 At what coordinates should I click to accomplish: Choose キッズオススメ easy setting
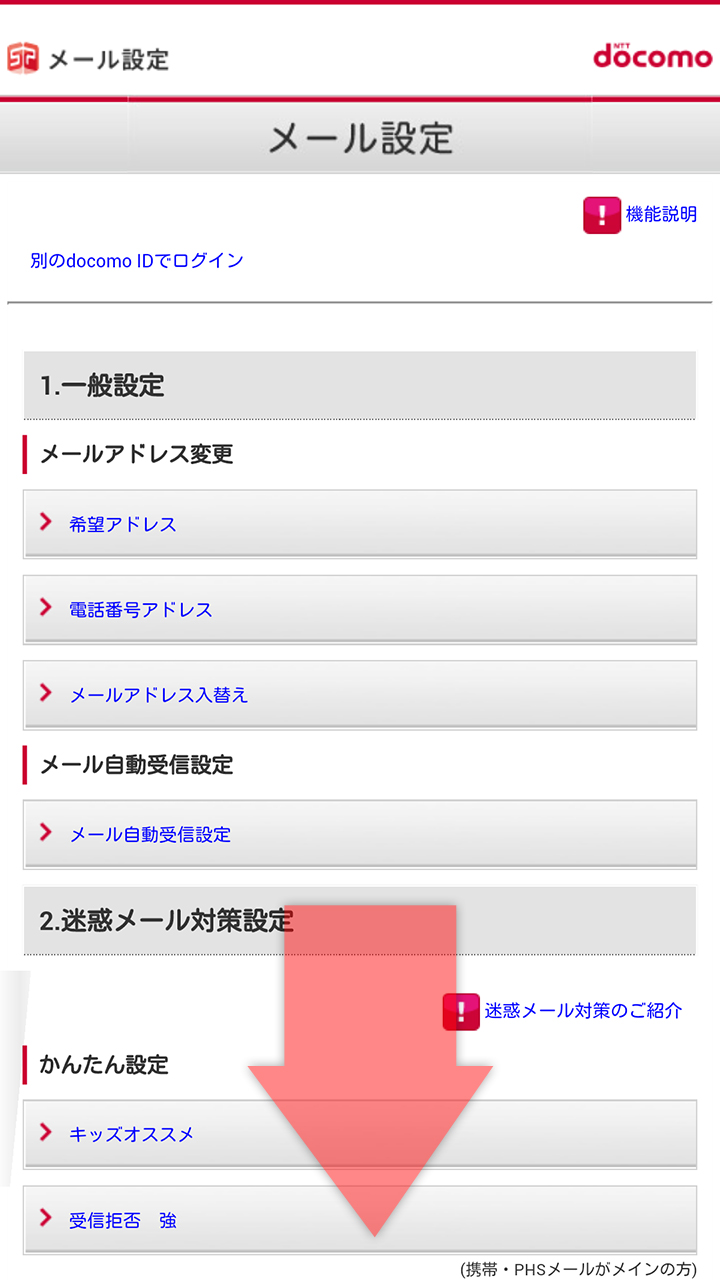click(x=360, y=1134)
